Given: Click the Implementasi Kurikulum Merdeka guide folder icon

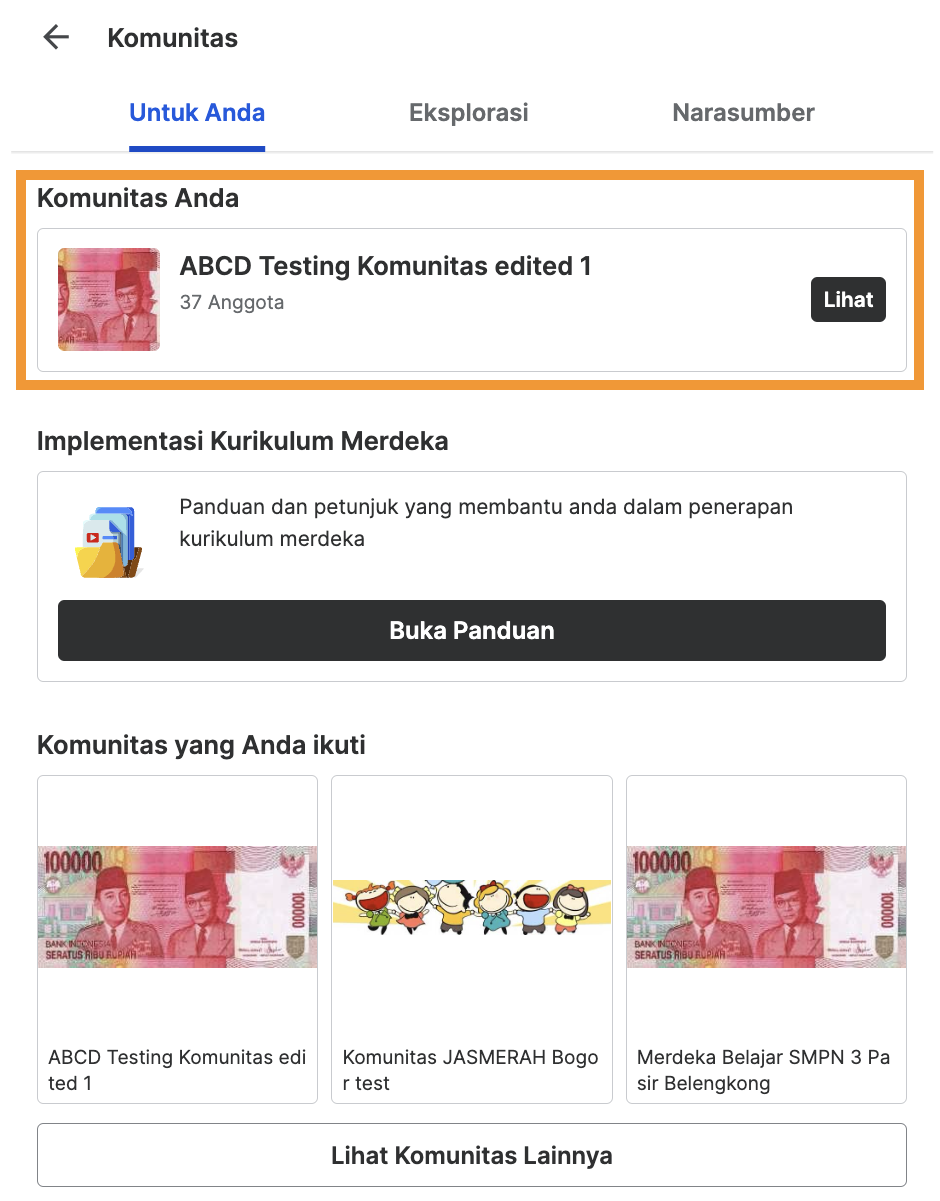Looking at the screenshot, I should 107,540.
